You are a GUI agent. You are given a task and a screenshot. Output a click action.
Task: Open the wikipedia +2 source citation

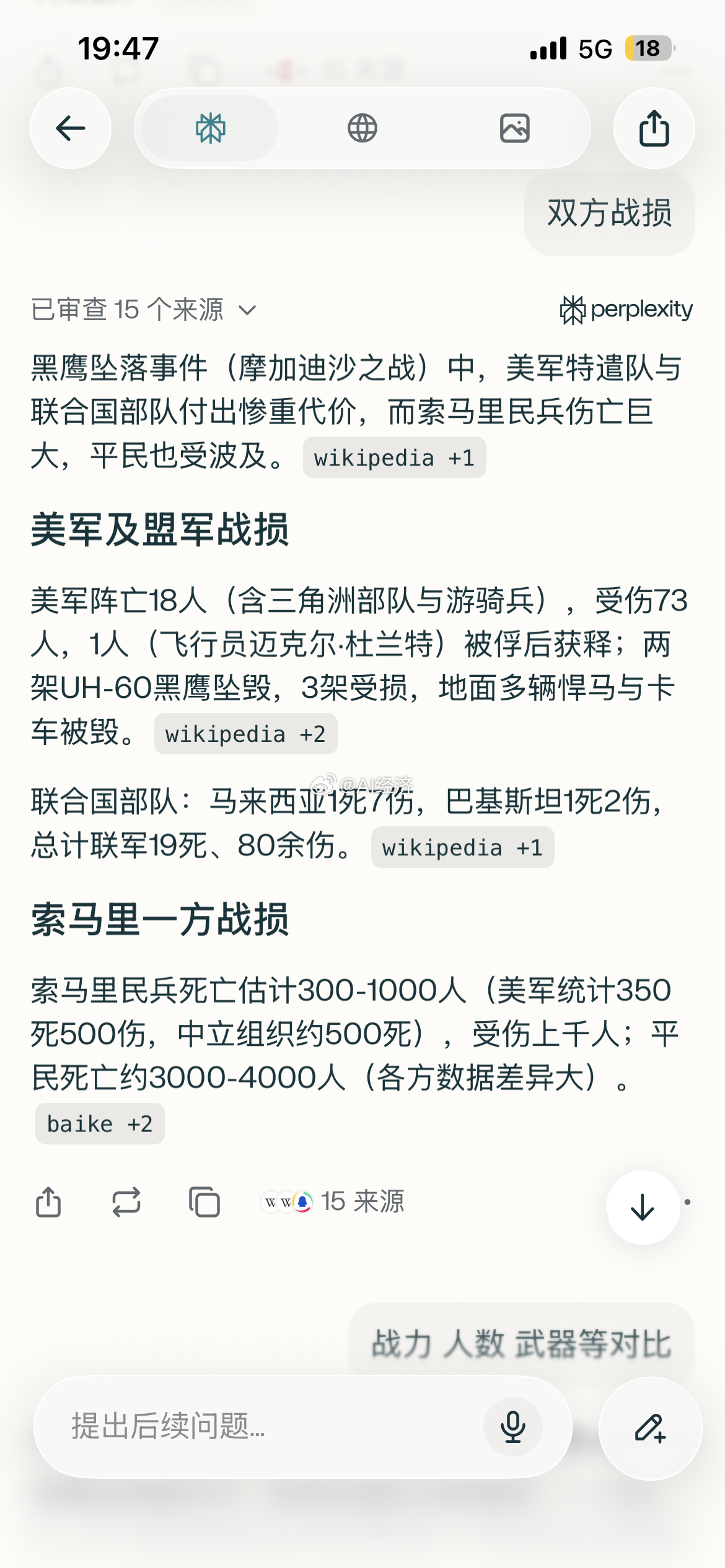(x=245, y=734)
